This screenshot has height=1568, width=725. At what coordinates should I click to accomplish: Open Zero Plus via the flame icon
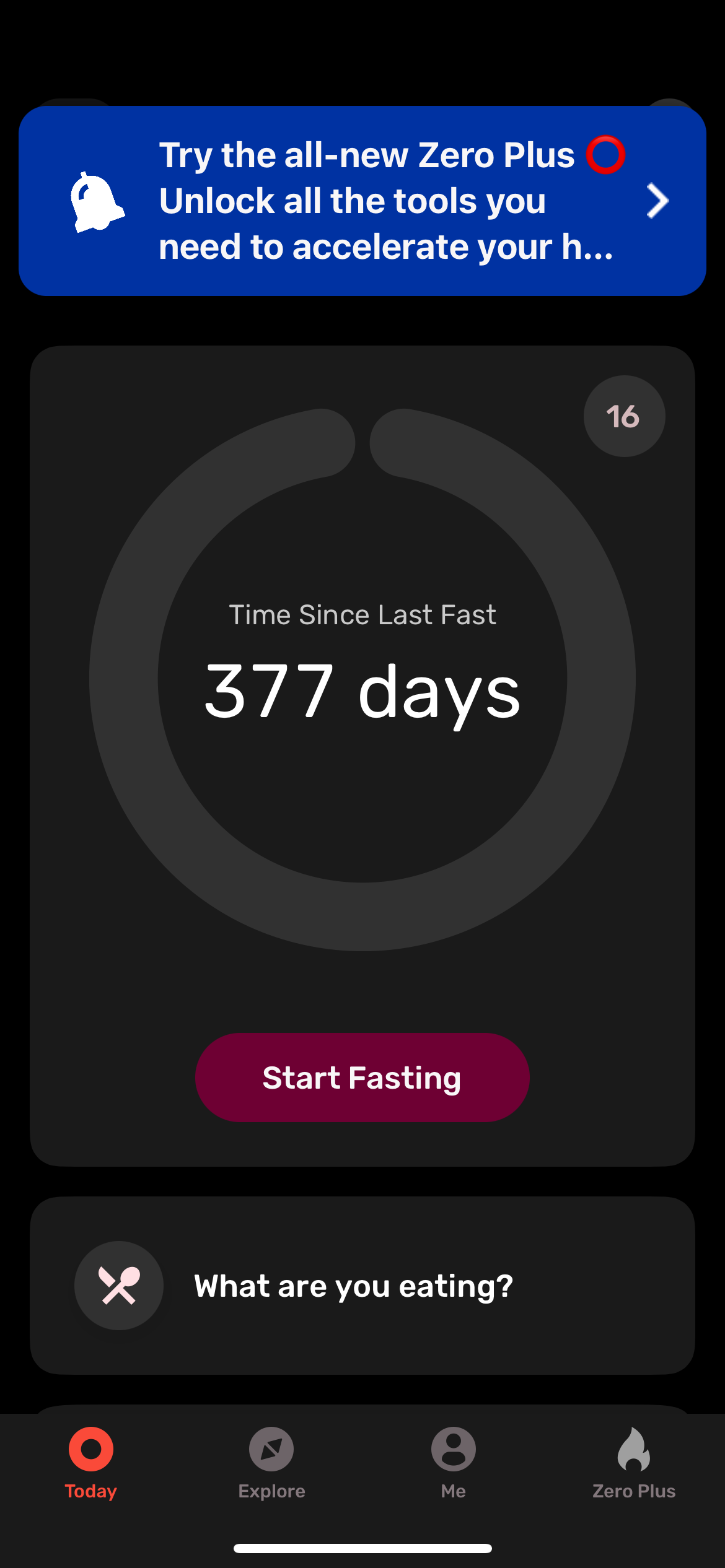click(634, 1449)
